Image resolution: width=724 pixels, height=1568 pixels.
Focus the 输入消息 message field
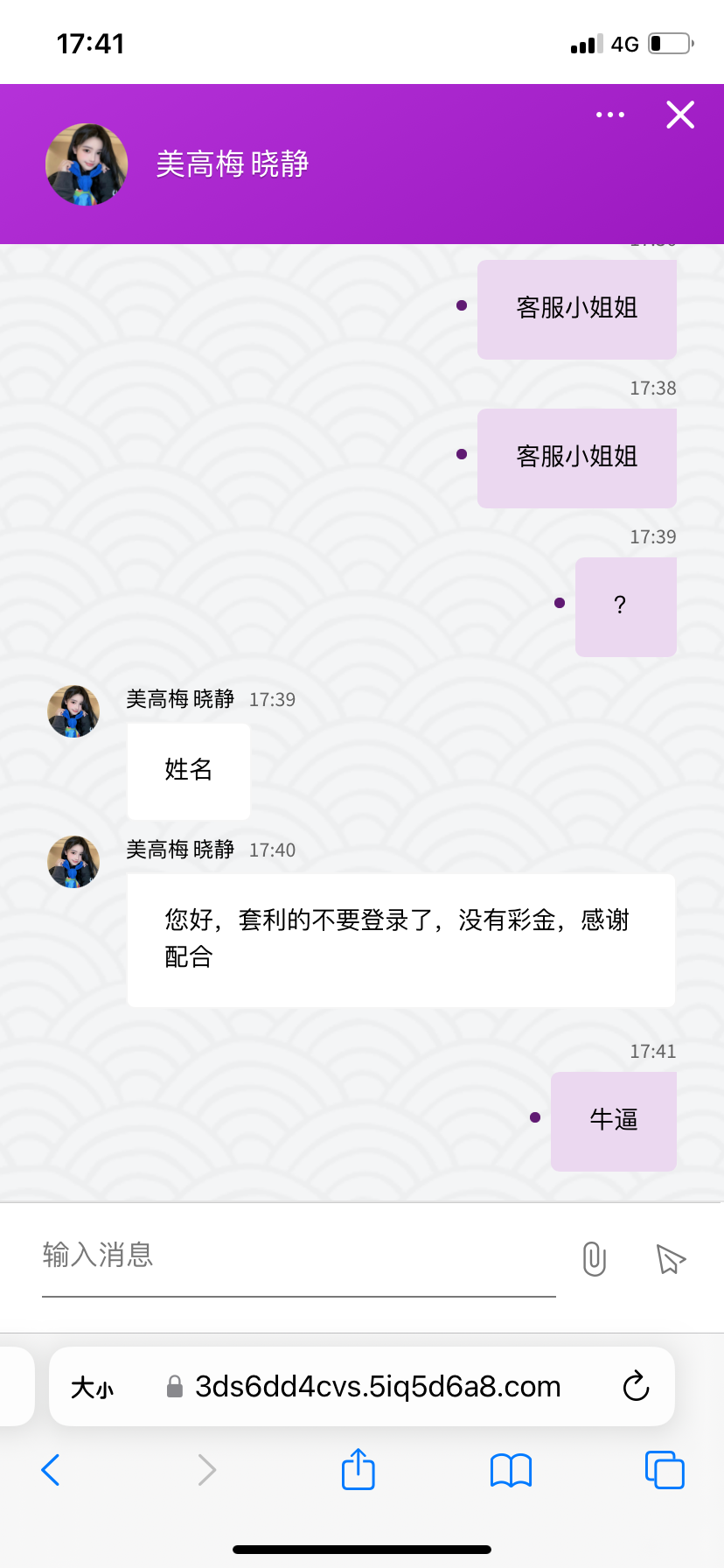point(299,1257)
